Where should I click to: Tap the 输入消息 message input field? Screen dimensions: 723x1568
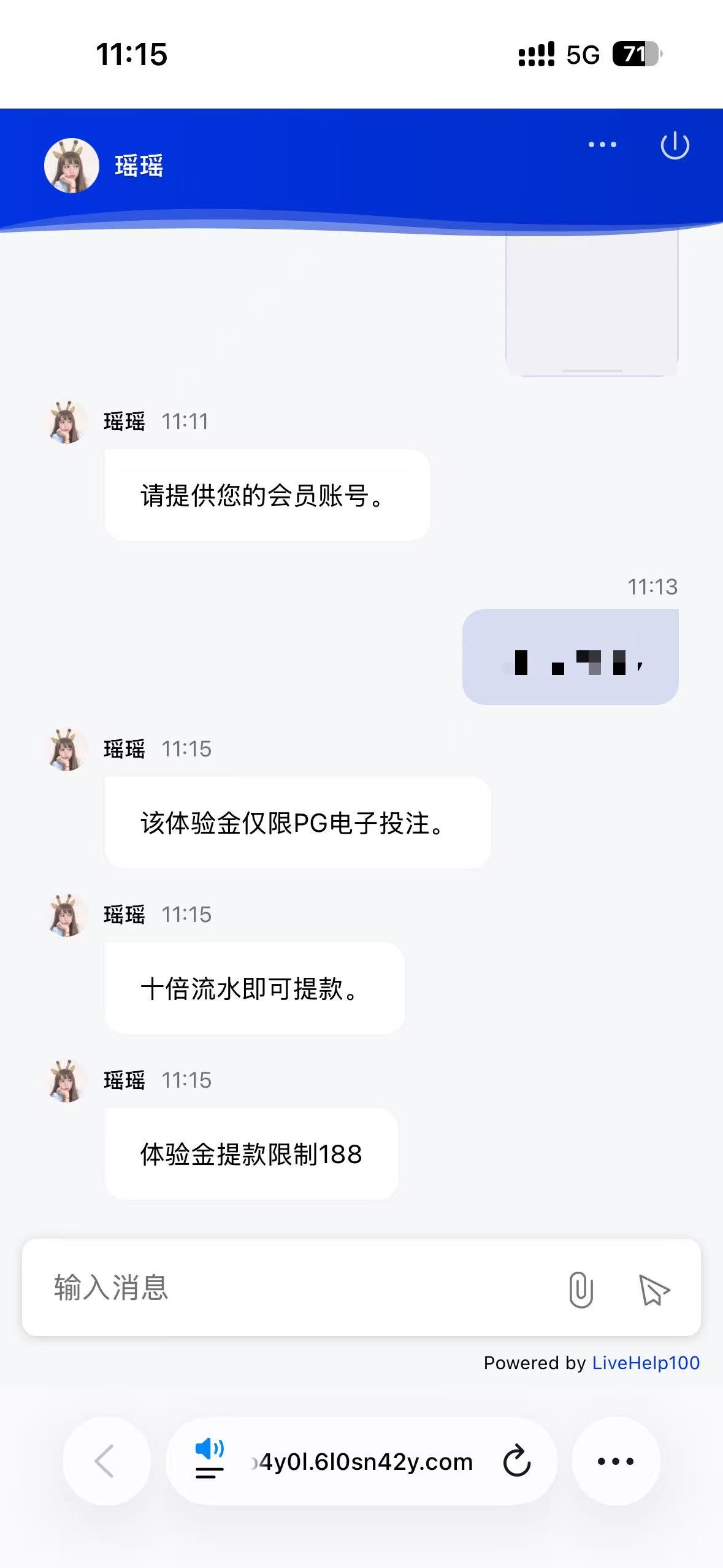[x=294, y=1287]
